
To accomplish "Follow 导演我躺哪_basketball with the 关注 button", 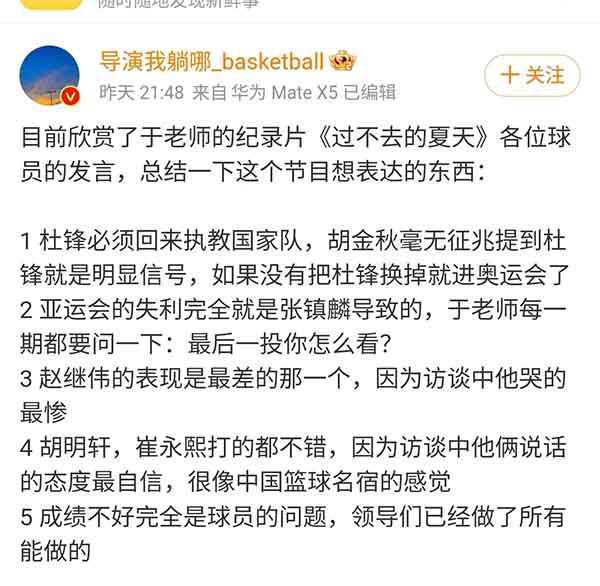I will [532, 75].
